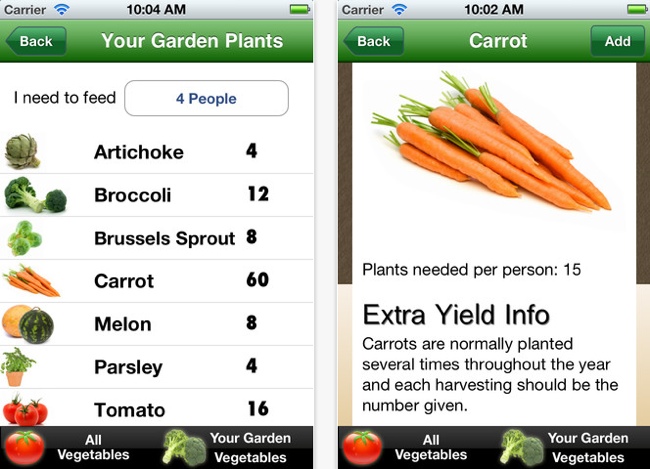Screen dimensions: 650x469
Task: Select Brussels Sprout in the list
Action: (x=157, y=238)
